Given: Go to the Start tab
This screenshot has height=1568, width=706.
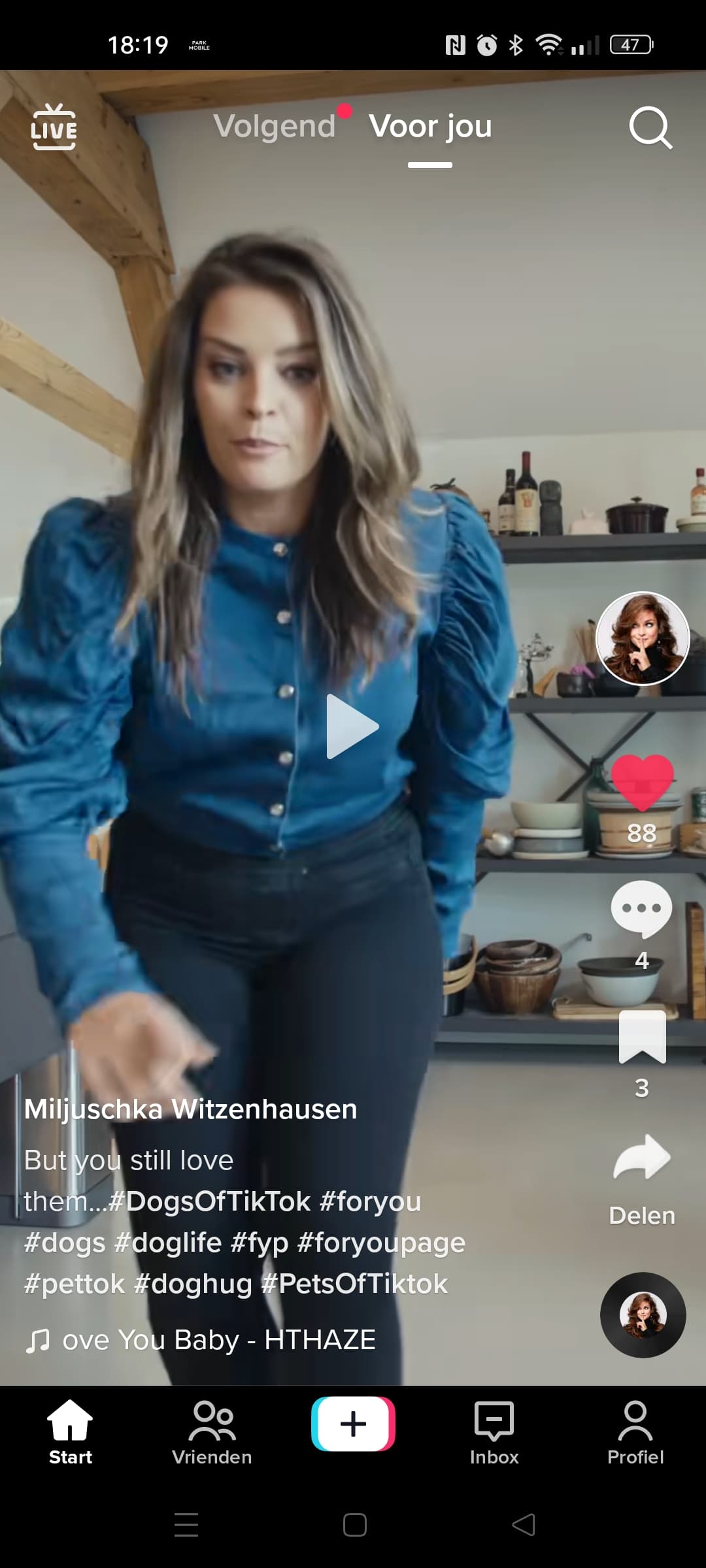Looking at the screenshot, I should [71, 1432].
